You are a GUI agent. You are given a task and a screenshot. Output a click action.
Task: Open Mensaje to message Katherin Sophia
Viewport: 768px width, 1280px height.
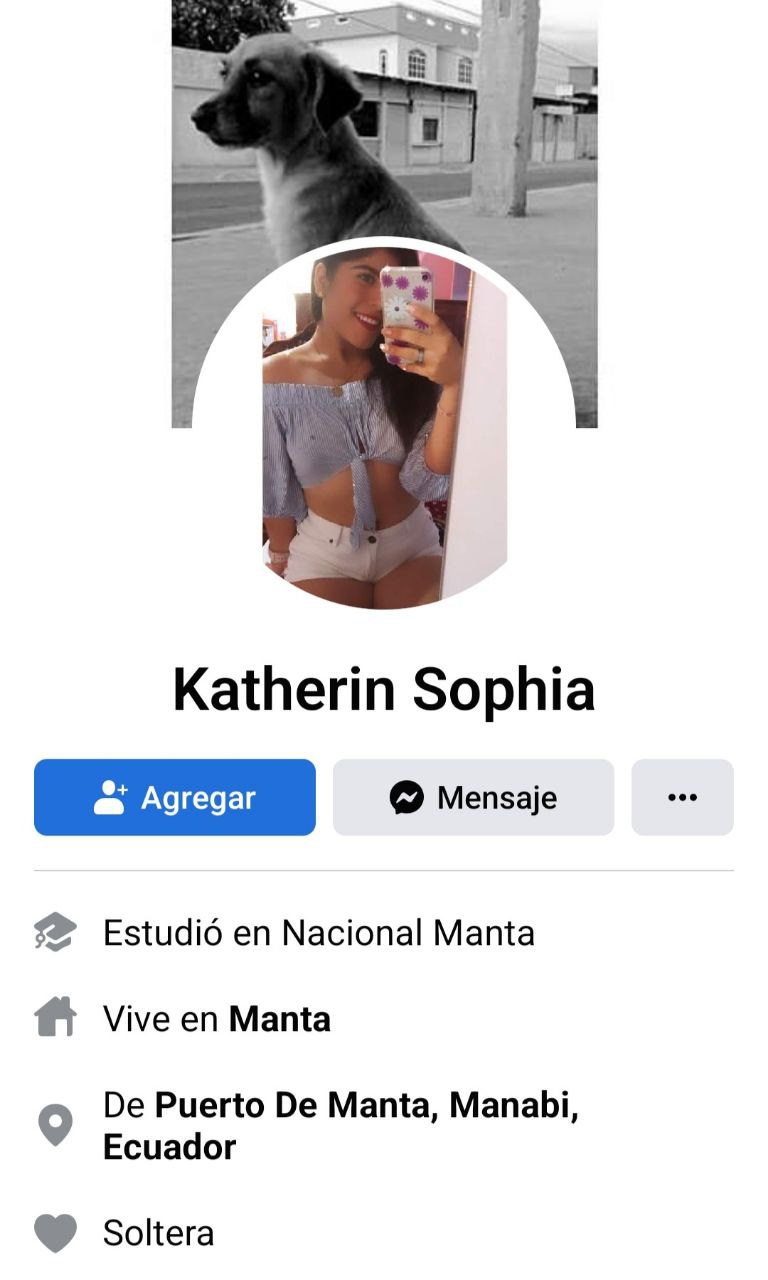[x=473, y=797]
